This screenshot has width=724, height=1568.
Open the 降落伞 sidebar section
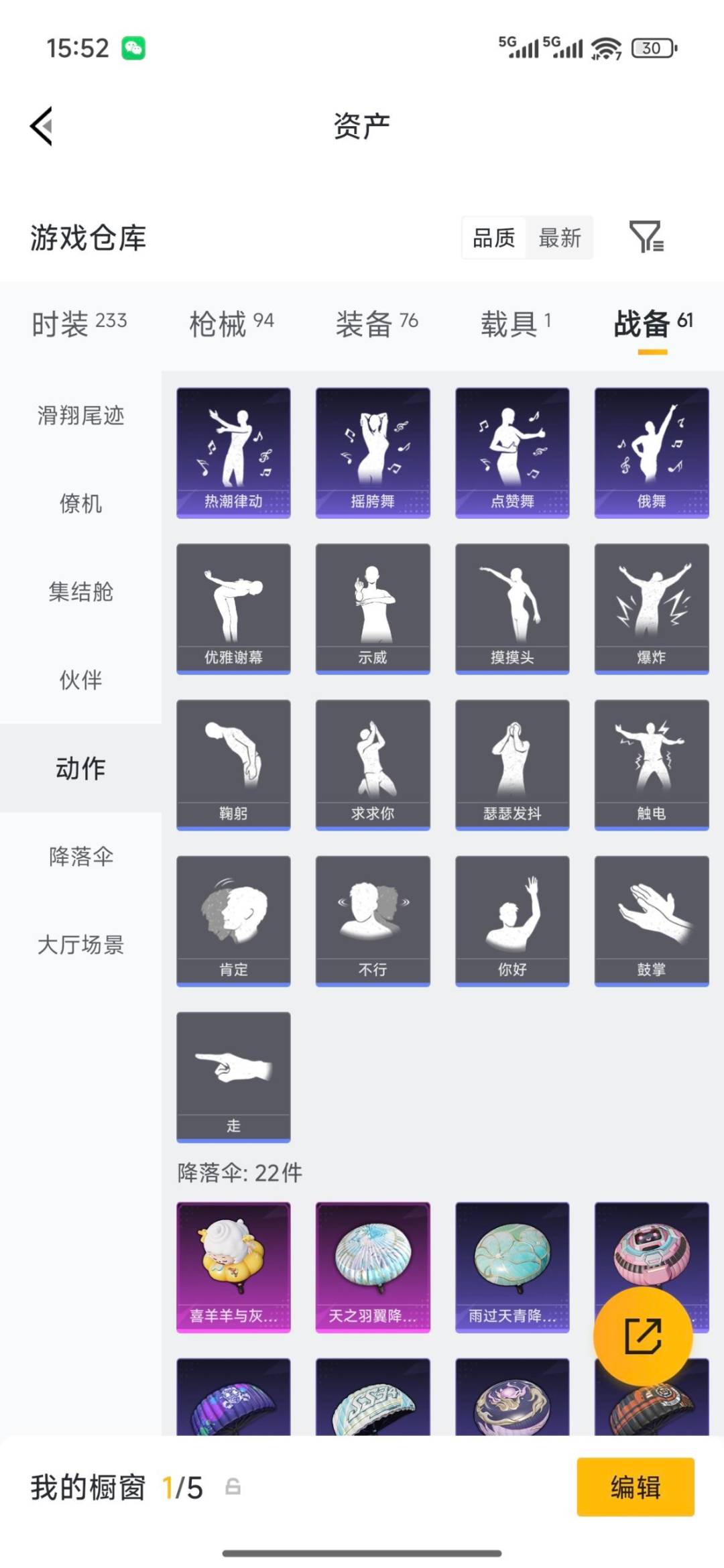80,857
